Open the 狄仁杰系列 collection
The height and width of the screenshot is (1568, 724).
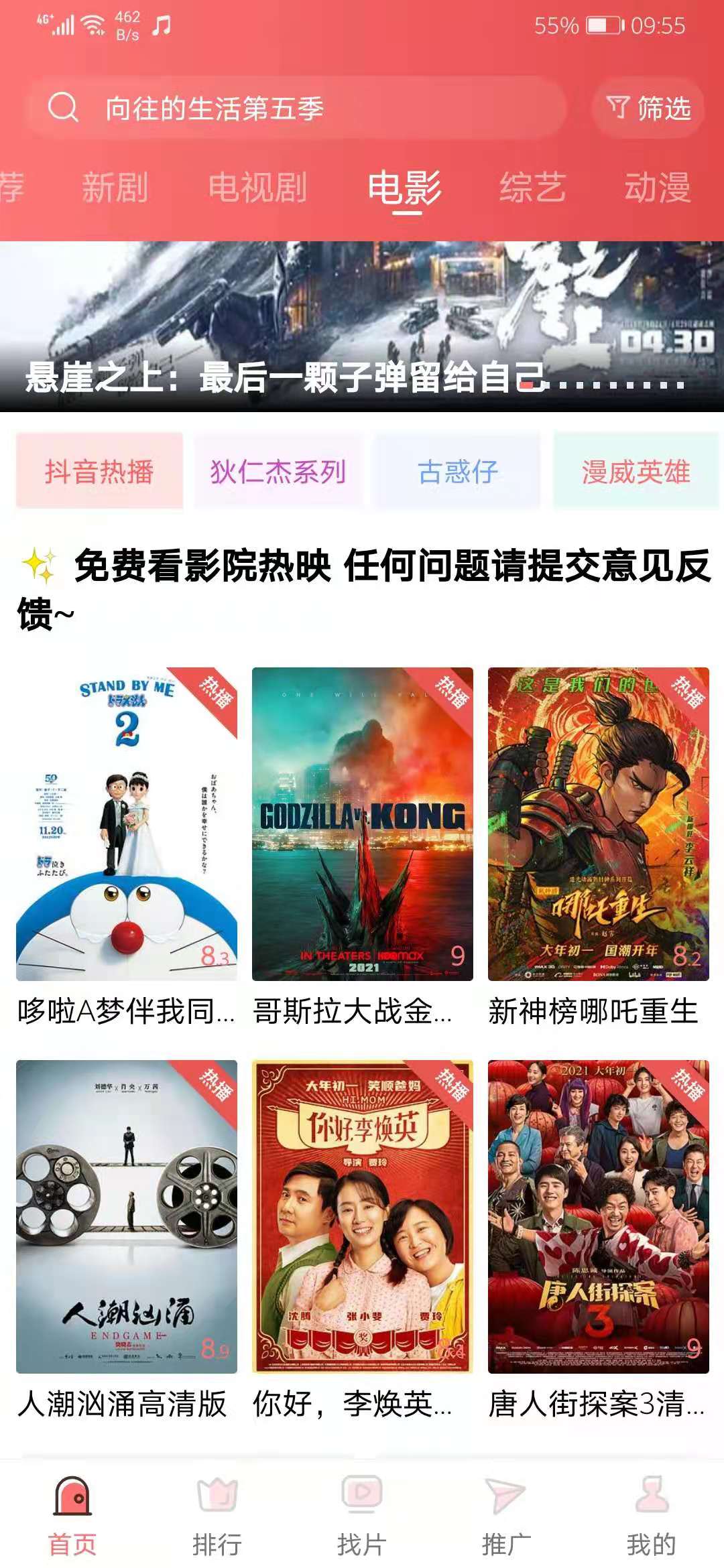point(278,471)
